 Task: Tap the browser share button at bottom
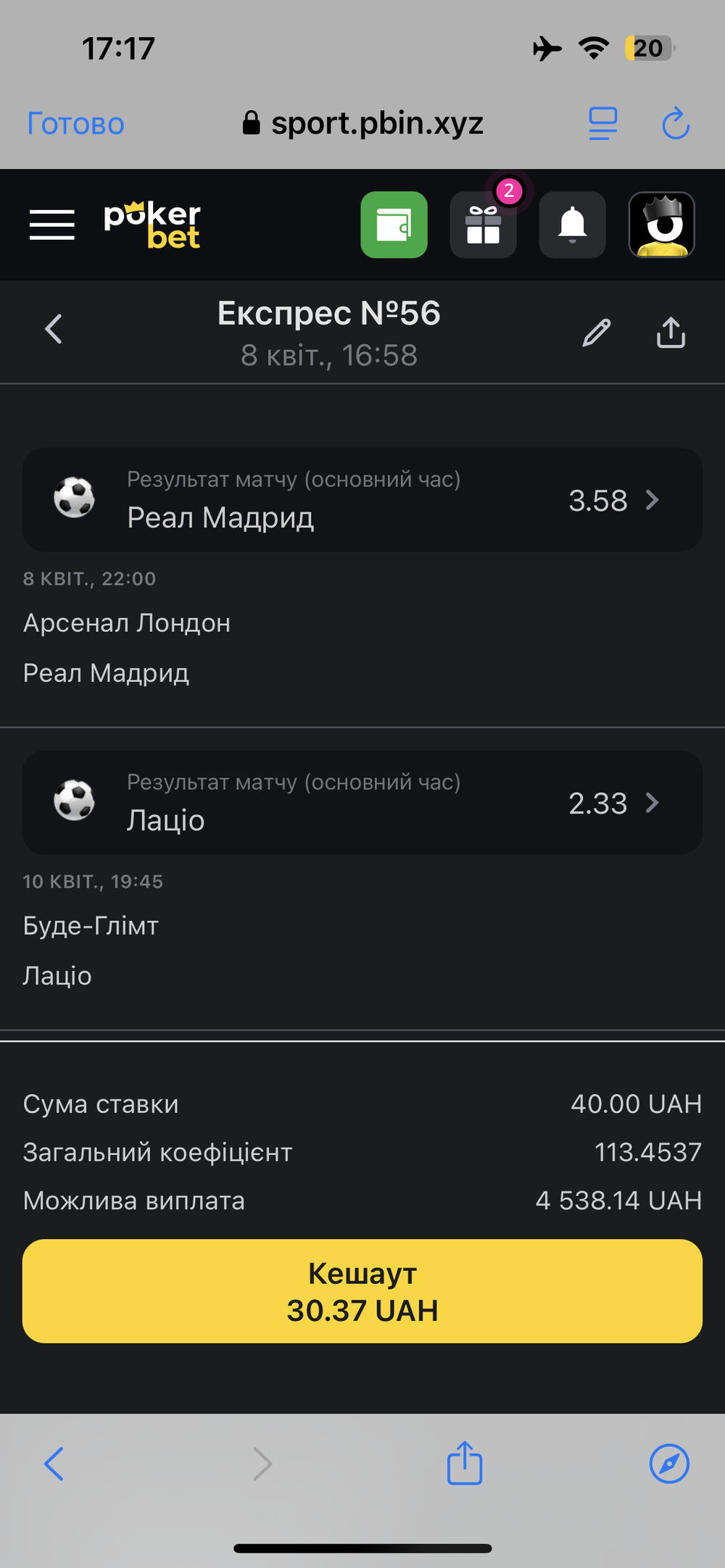click(x=465, y=1462)
